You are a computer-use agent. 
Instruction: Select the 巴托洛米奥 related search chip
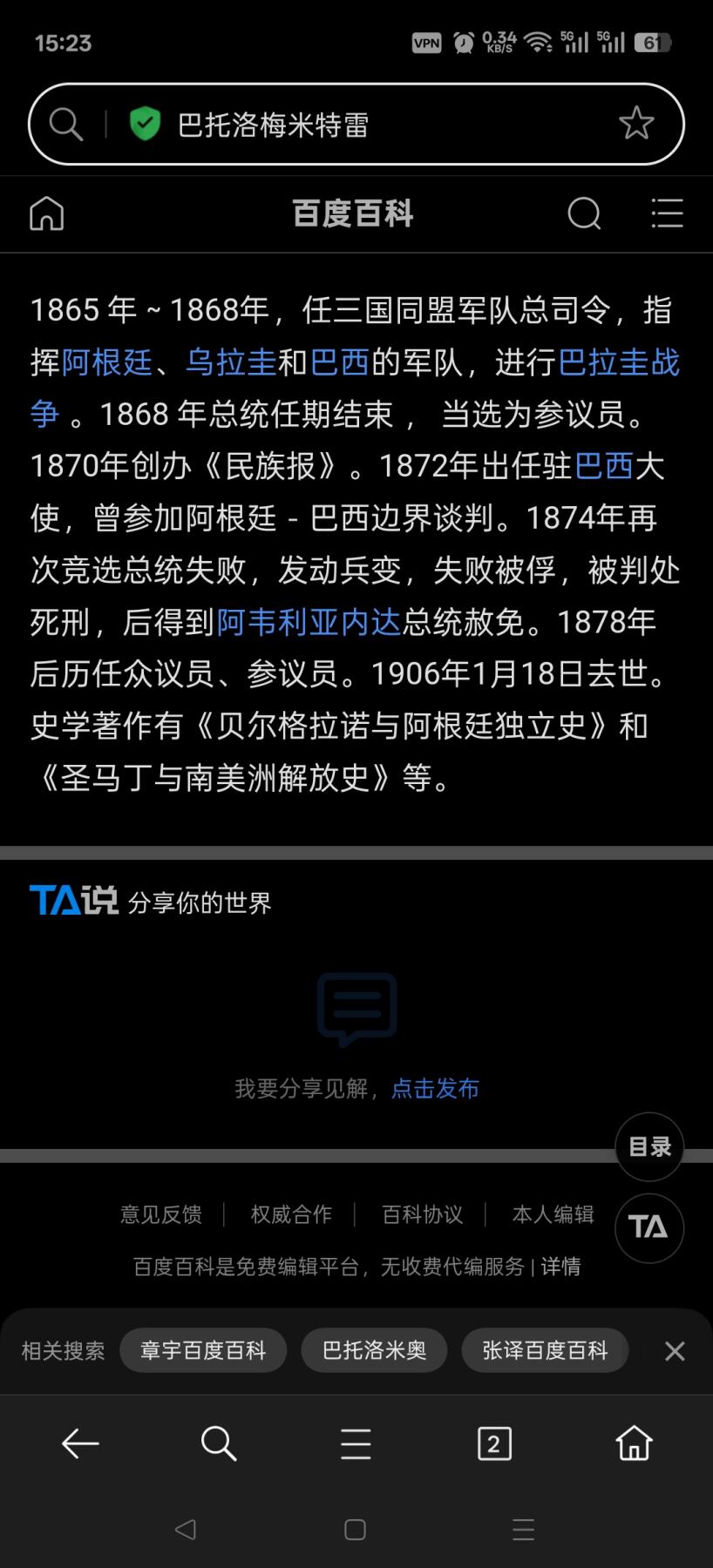(x=374, y=1350)
